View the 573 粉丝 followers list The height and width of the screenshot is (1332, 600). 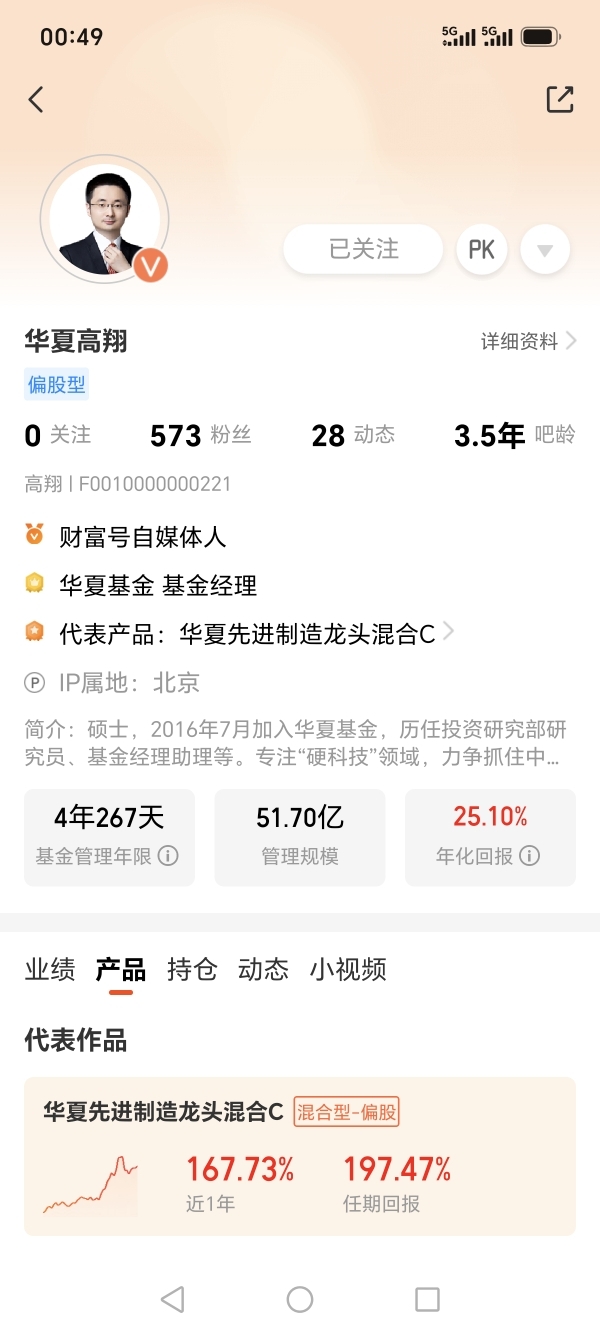[201, 436]
